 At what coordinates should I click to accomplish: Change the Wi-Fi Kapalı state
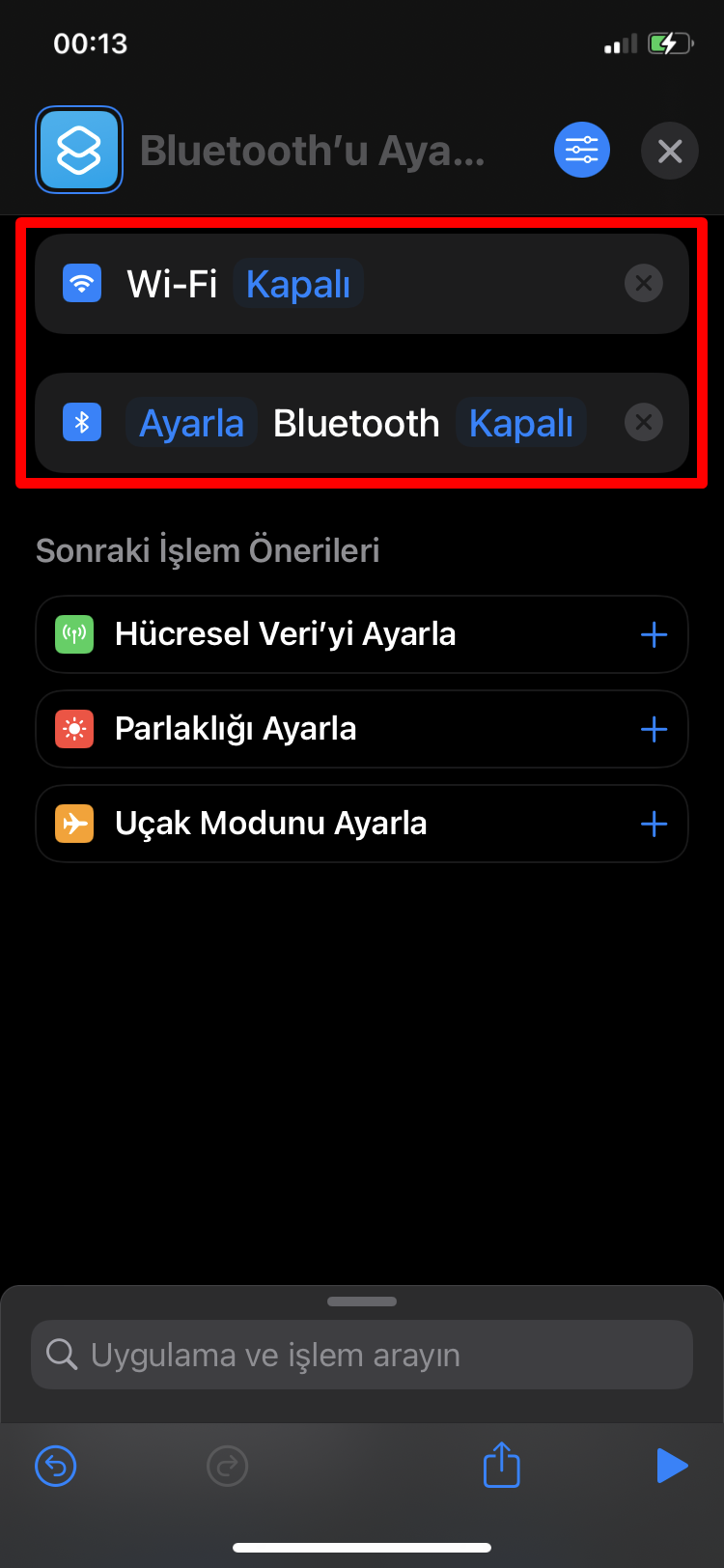coord(298,284)
